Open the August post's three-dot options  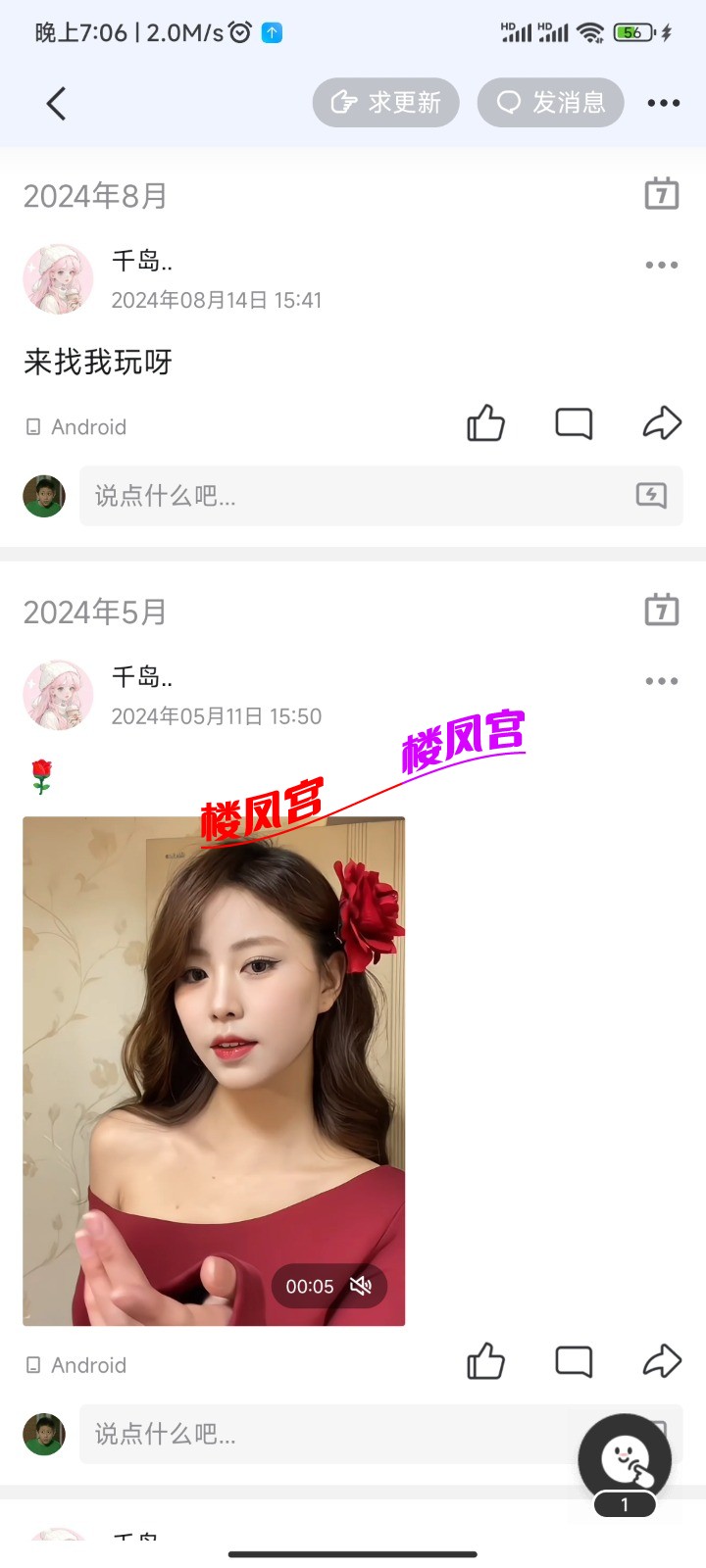coord(662,264)
